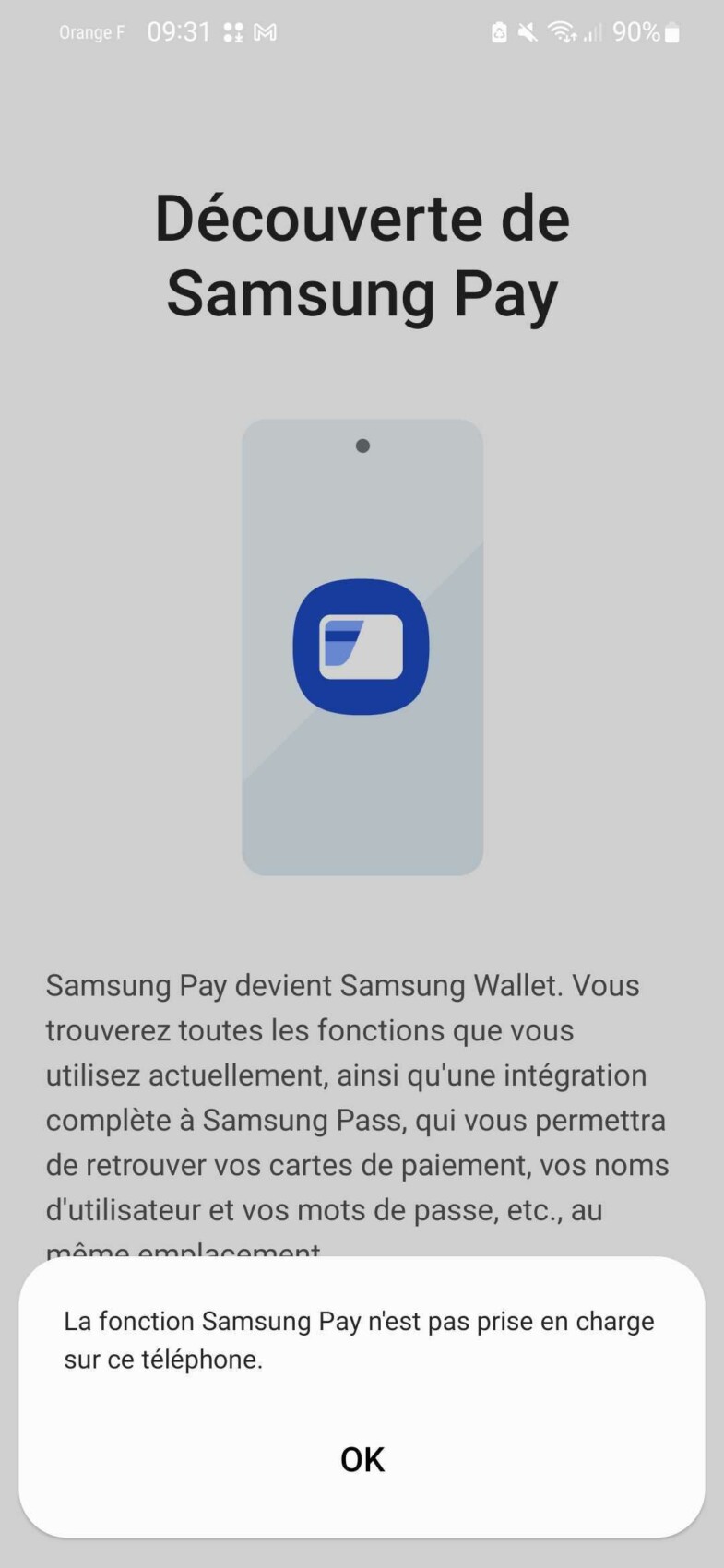This screenshot has height=1568, width=724.
Task: Confirm the dialog with OK
Action: tap(362, 1459)
